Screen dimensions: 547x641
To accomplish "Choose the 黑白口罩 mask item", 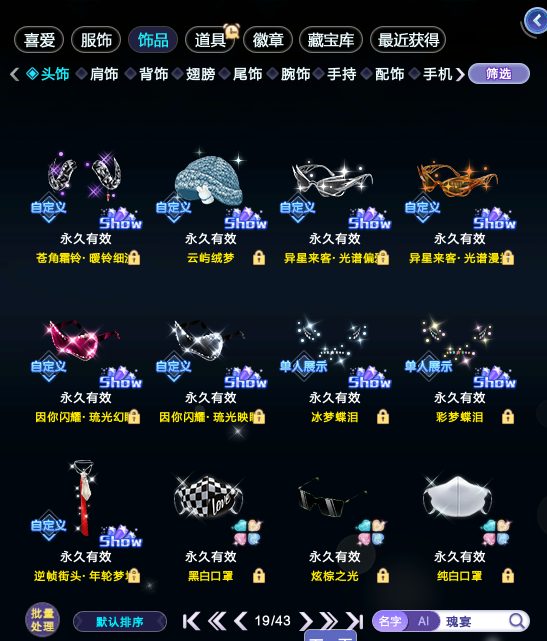I will point(211,527).
